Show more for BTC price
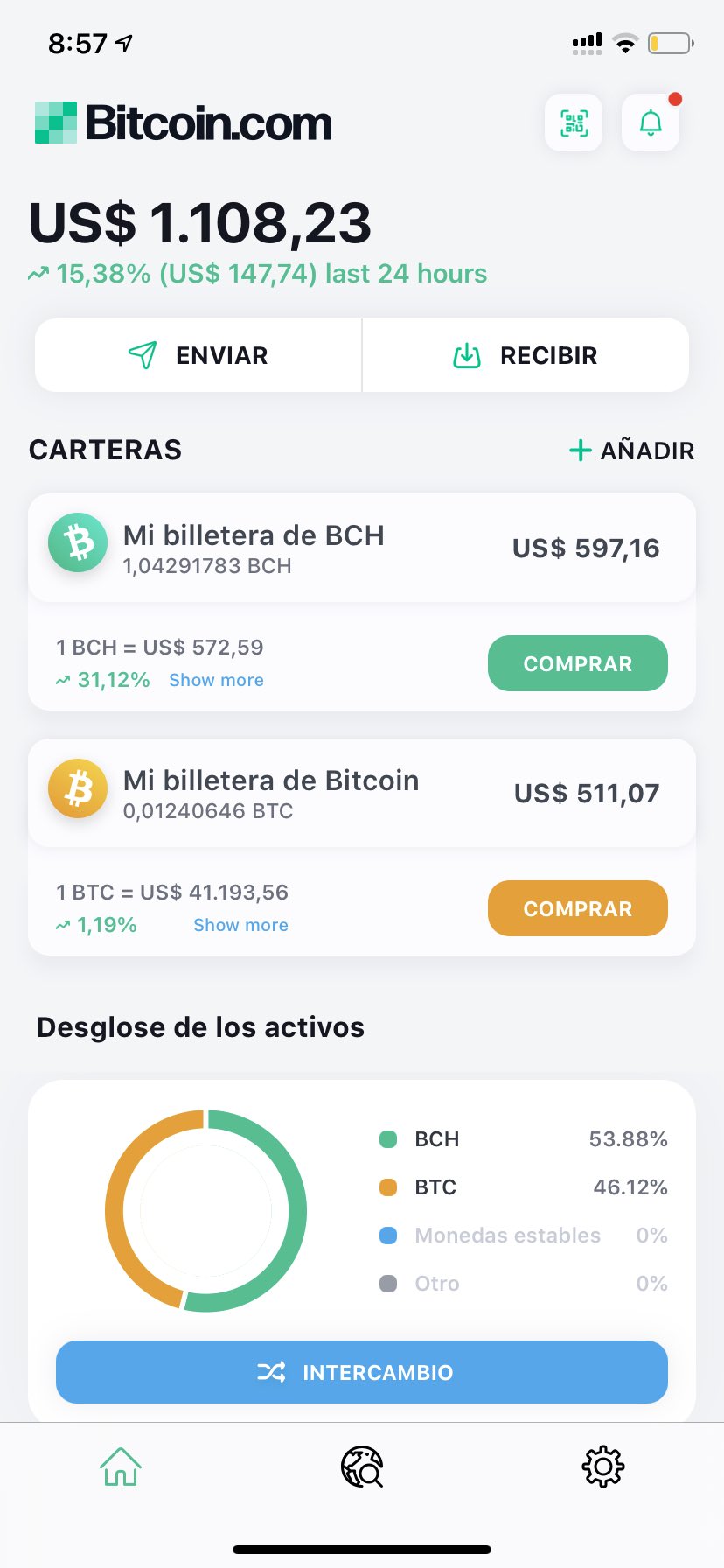 tap(240, 925)
